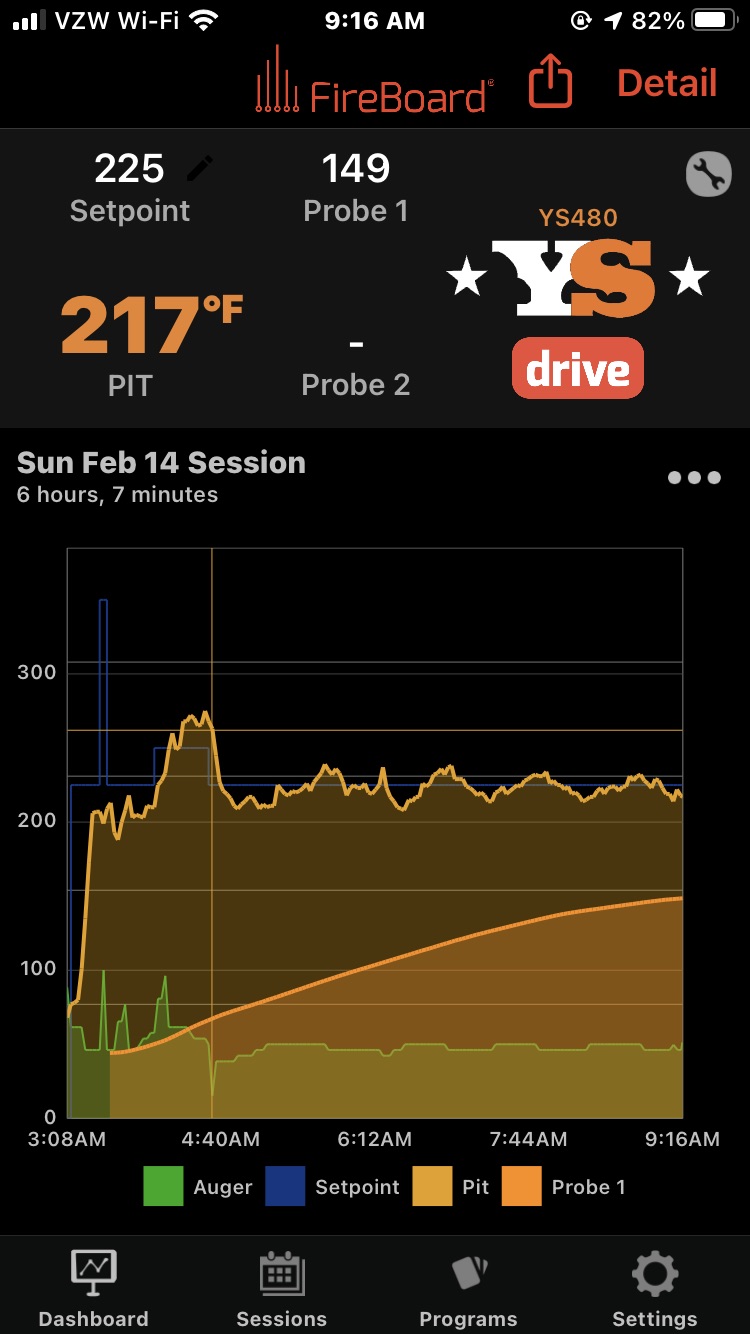
Task: Toggle the Auger series in the legend
Action: coord(198,1187)
